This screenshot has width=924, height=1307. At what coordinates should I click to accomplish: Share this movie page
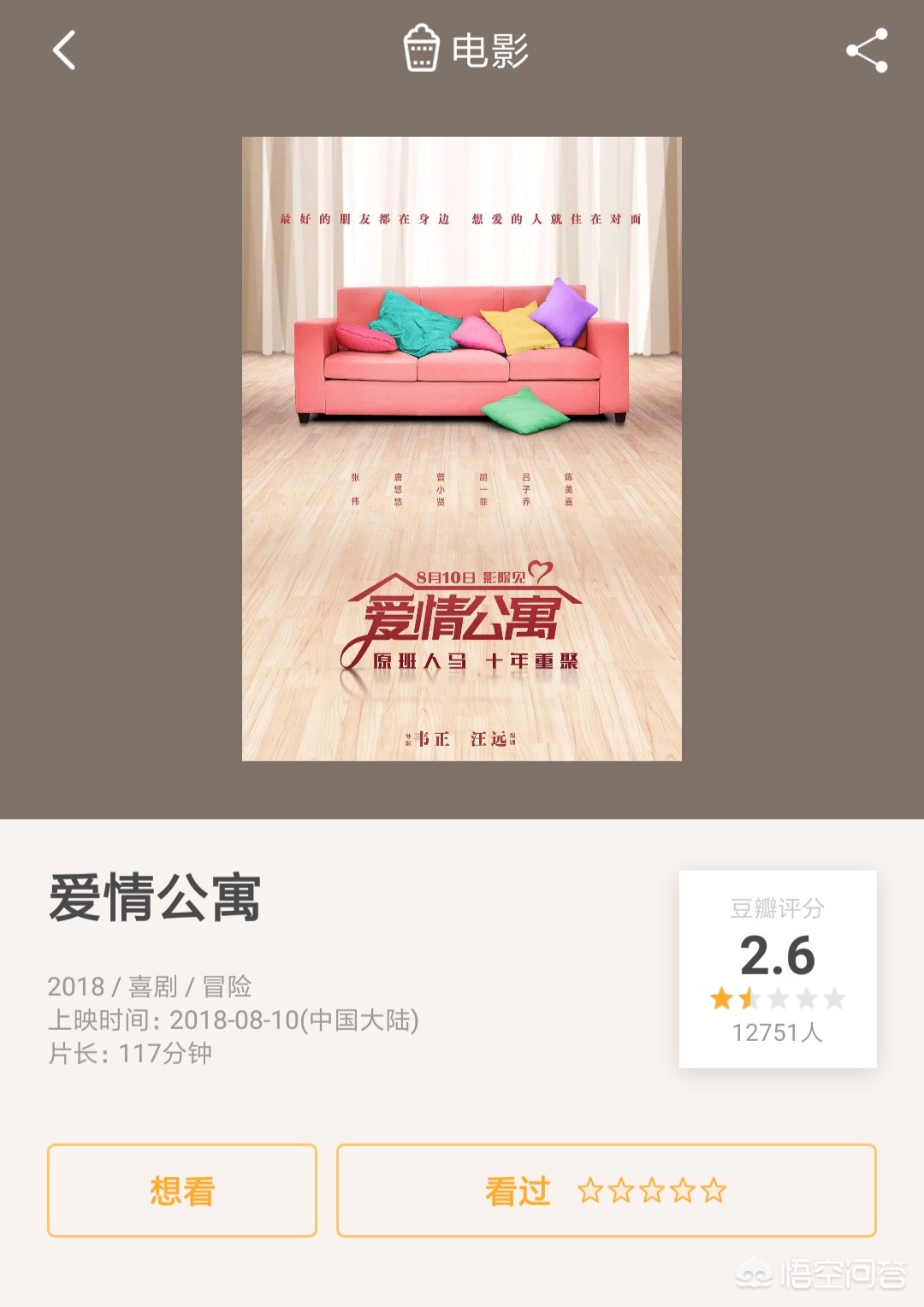tap(867, 50)
